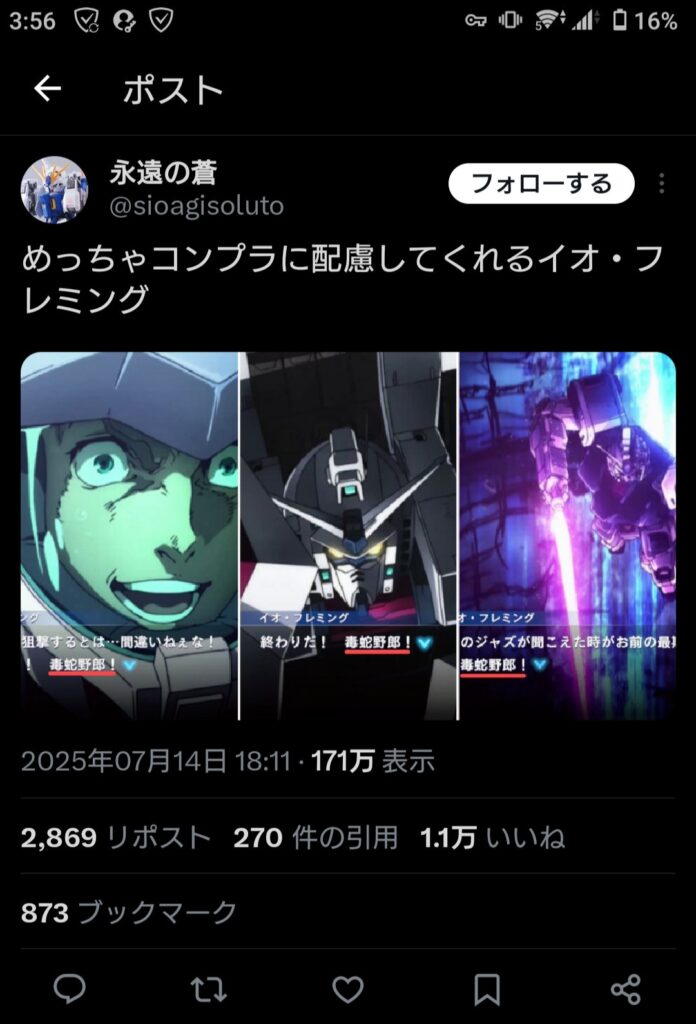Reply to the post via the comment icon
Viewport: 696px width, 1024px height.
(x=69, y=989)
